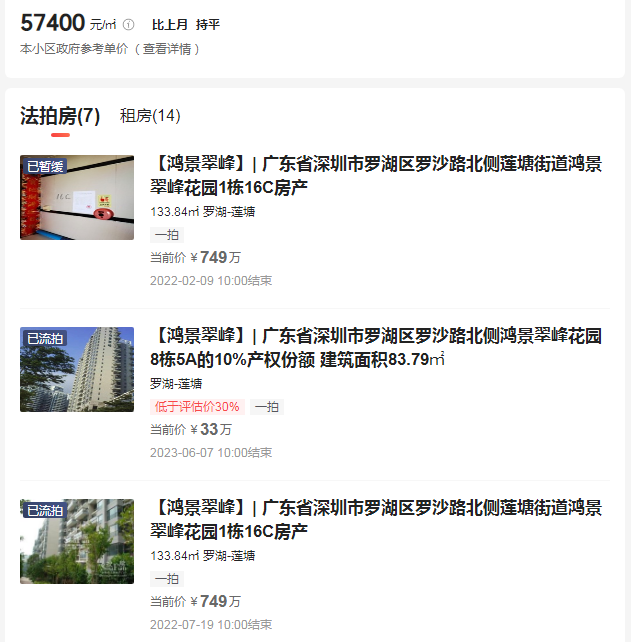Viewport: 631px width, 642px height.
Task: Select the 法拍房(7) tab
Action: [60, 116]
